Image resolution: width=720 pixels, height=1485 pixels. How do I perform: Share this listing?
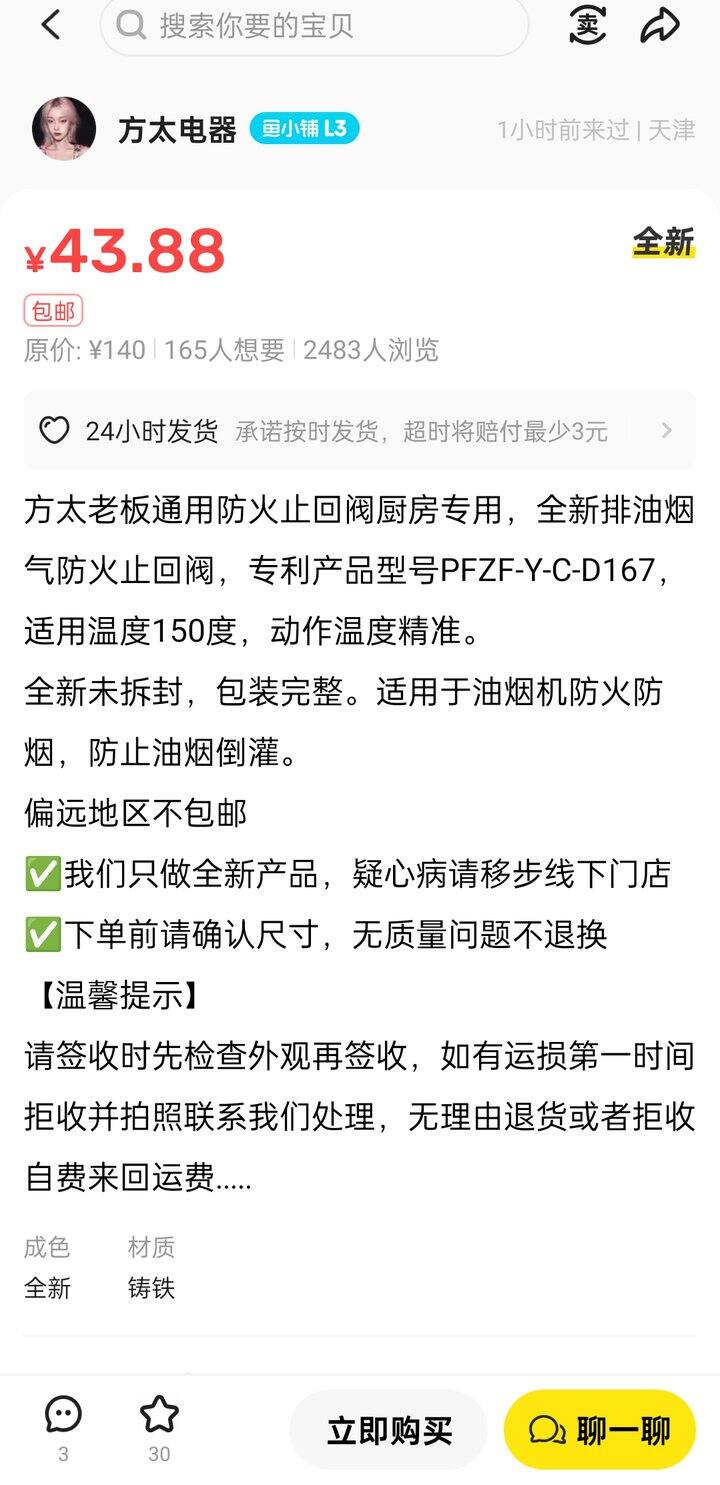[x=660, y=25]
